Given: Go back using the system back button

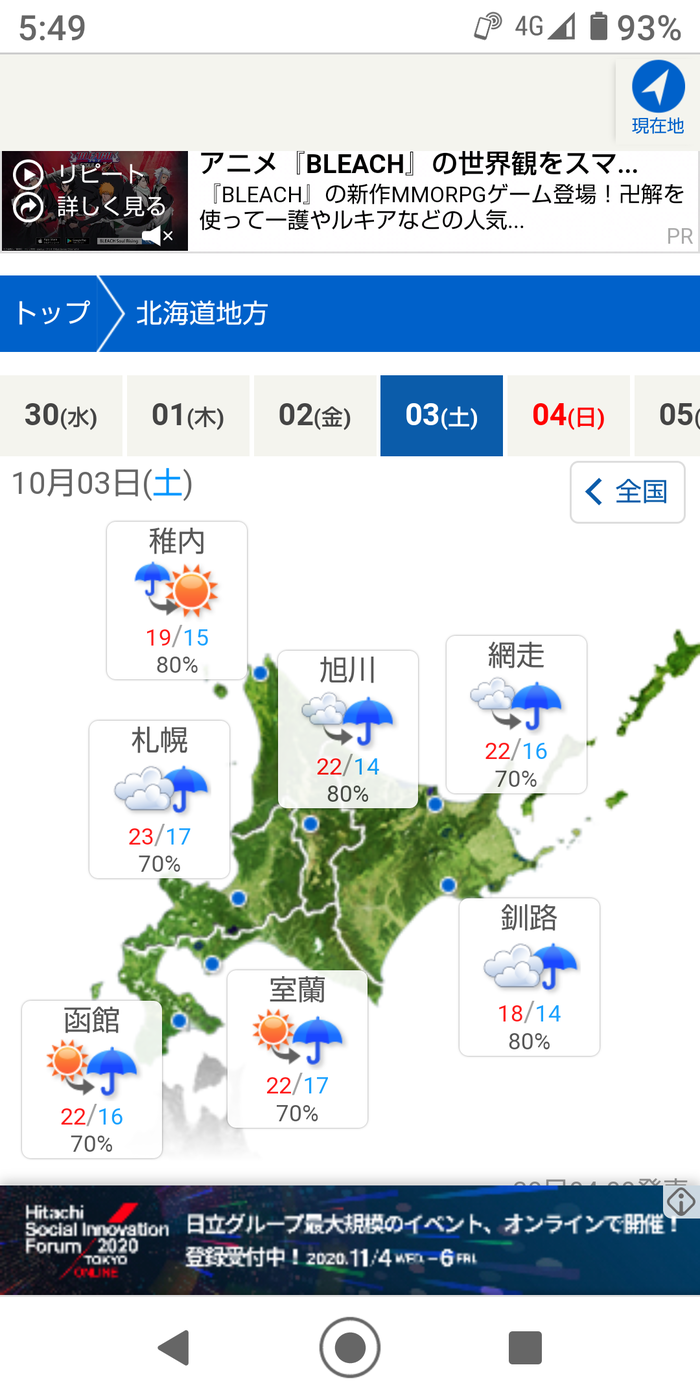Looking at the screenshot, I should coord(175,1348).
